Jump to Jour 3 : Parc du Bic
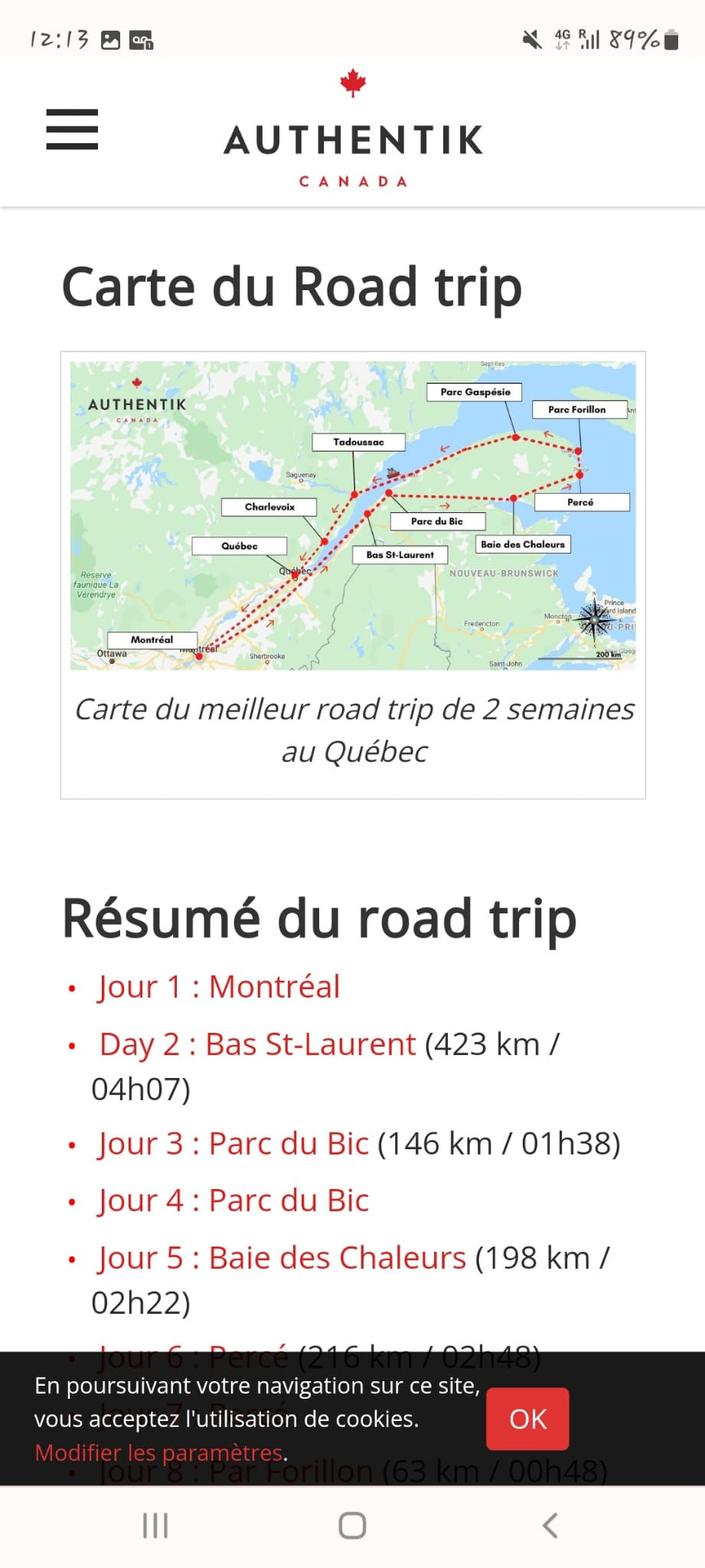705x1568 pixels. click(233, 1144)
